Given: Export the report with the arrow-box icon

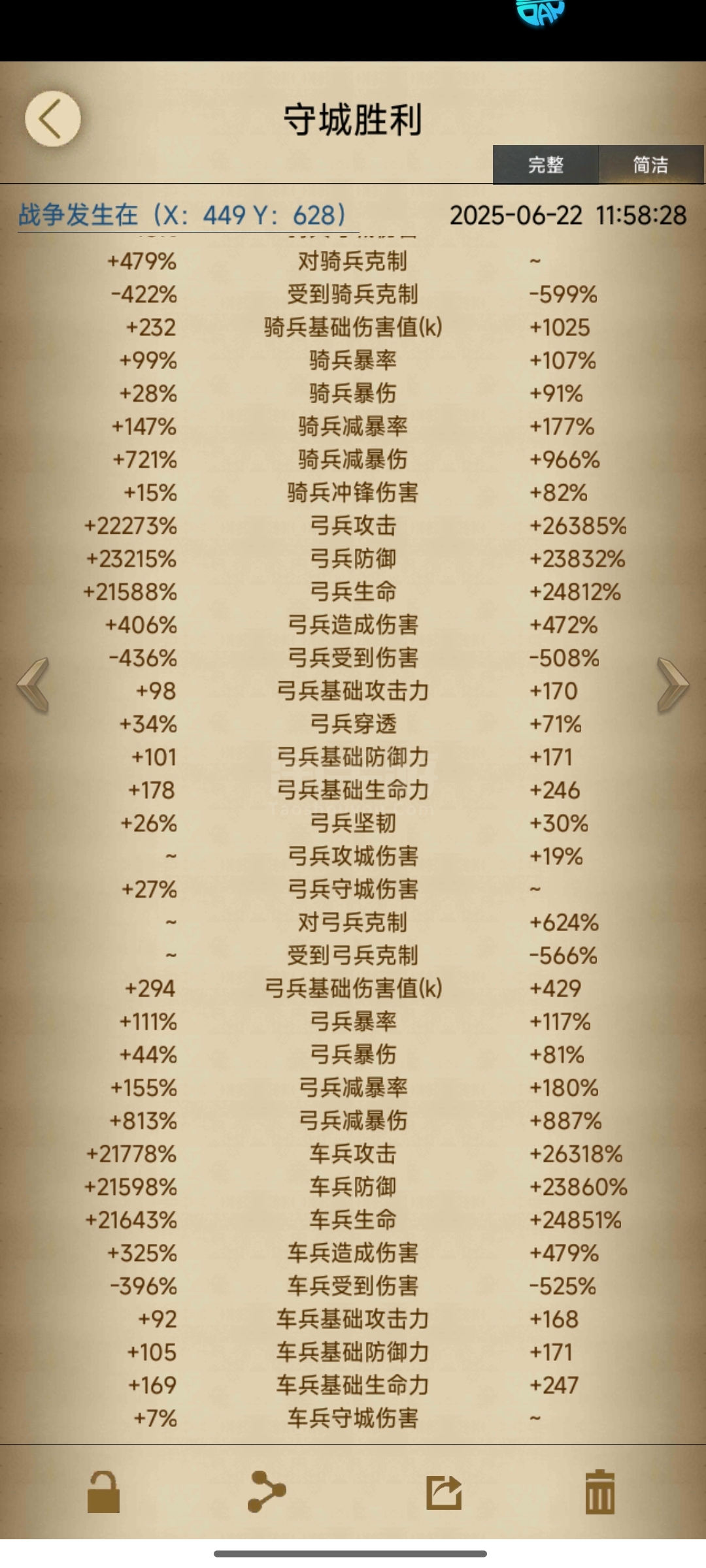Looking at the screenshot, I should pos(445,1492).
